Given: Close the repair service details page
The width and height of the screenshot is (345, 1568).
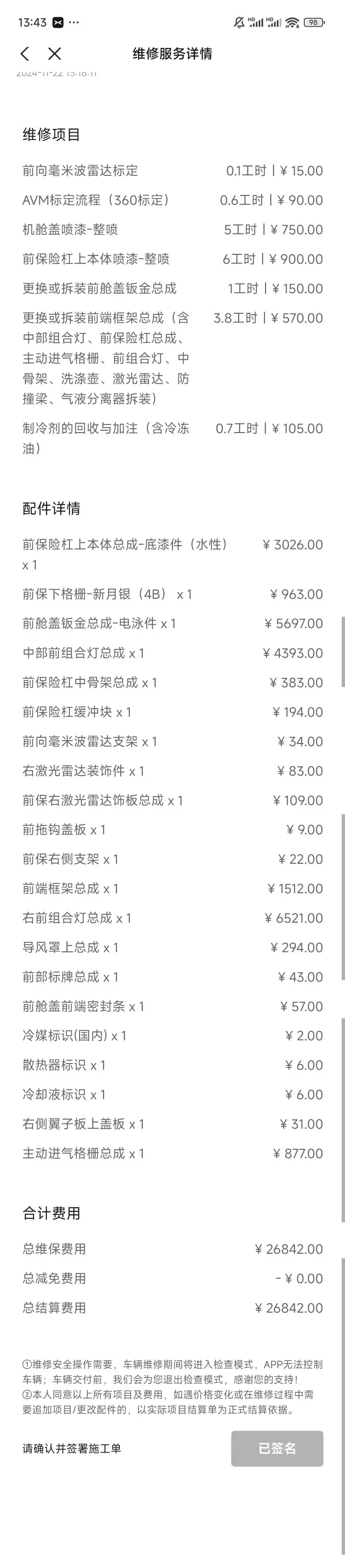Looking at the screenshot, I should click(55, 54).
